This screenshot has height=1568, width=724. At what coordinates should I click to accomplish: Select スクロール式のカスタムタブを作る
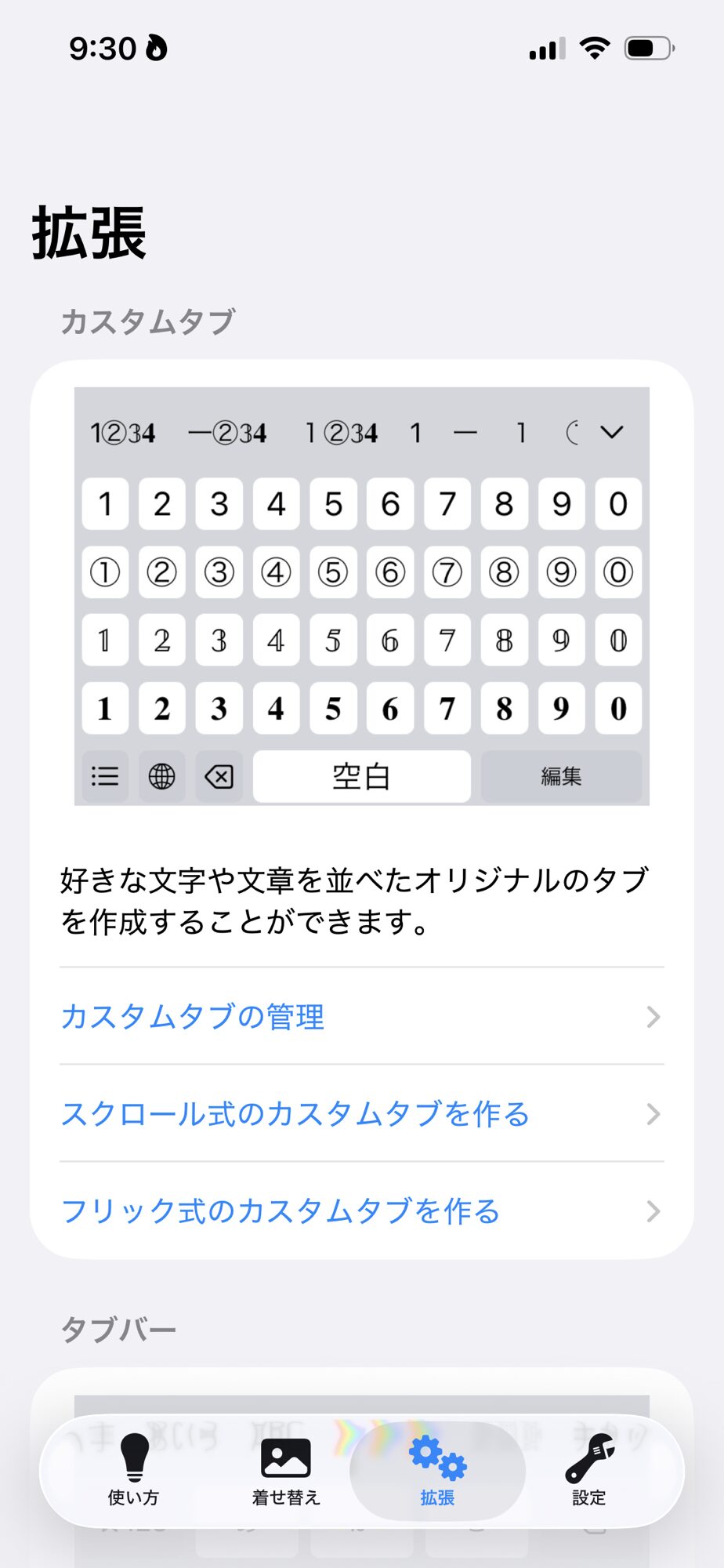coord(360,1114)
